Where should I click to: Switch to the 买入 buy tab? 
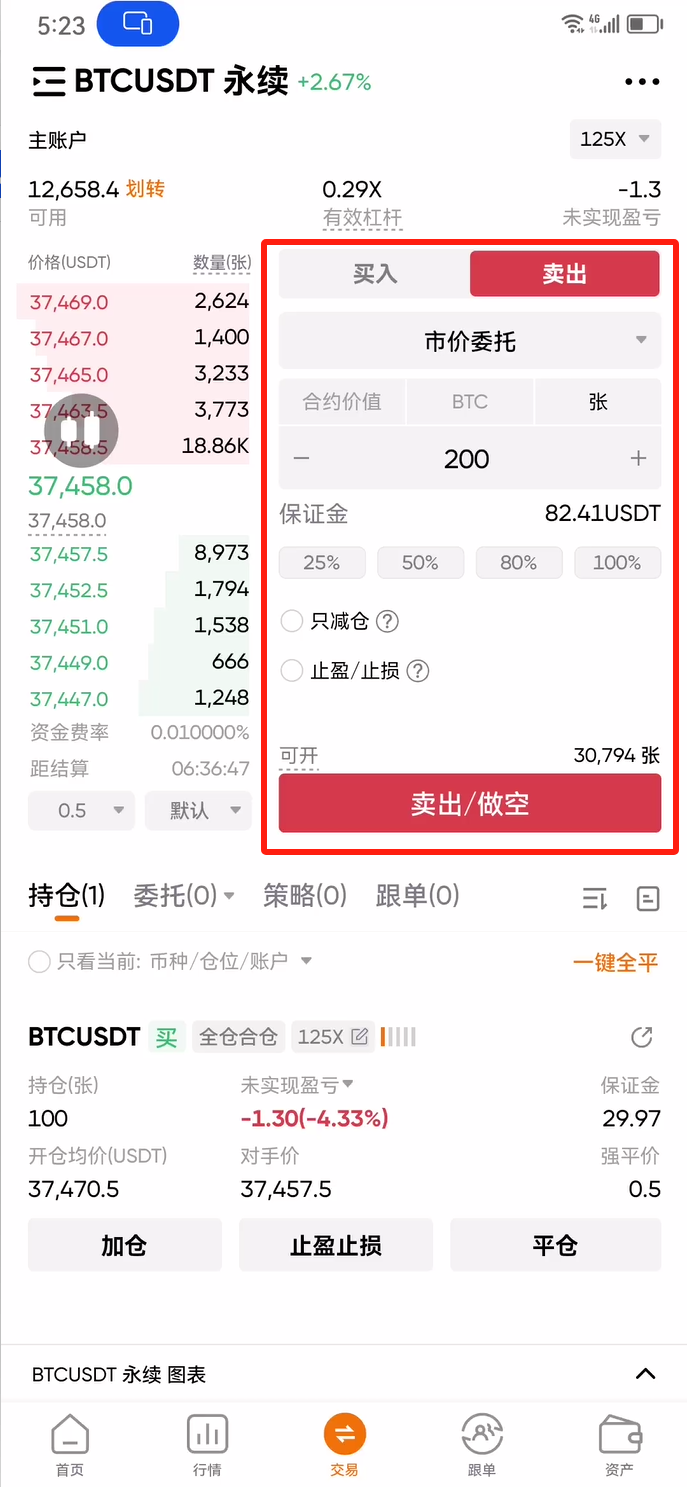(375, 274)
